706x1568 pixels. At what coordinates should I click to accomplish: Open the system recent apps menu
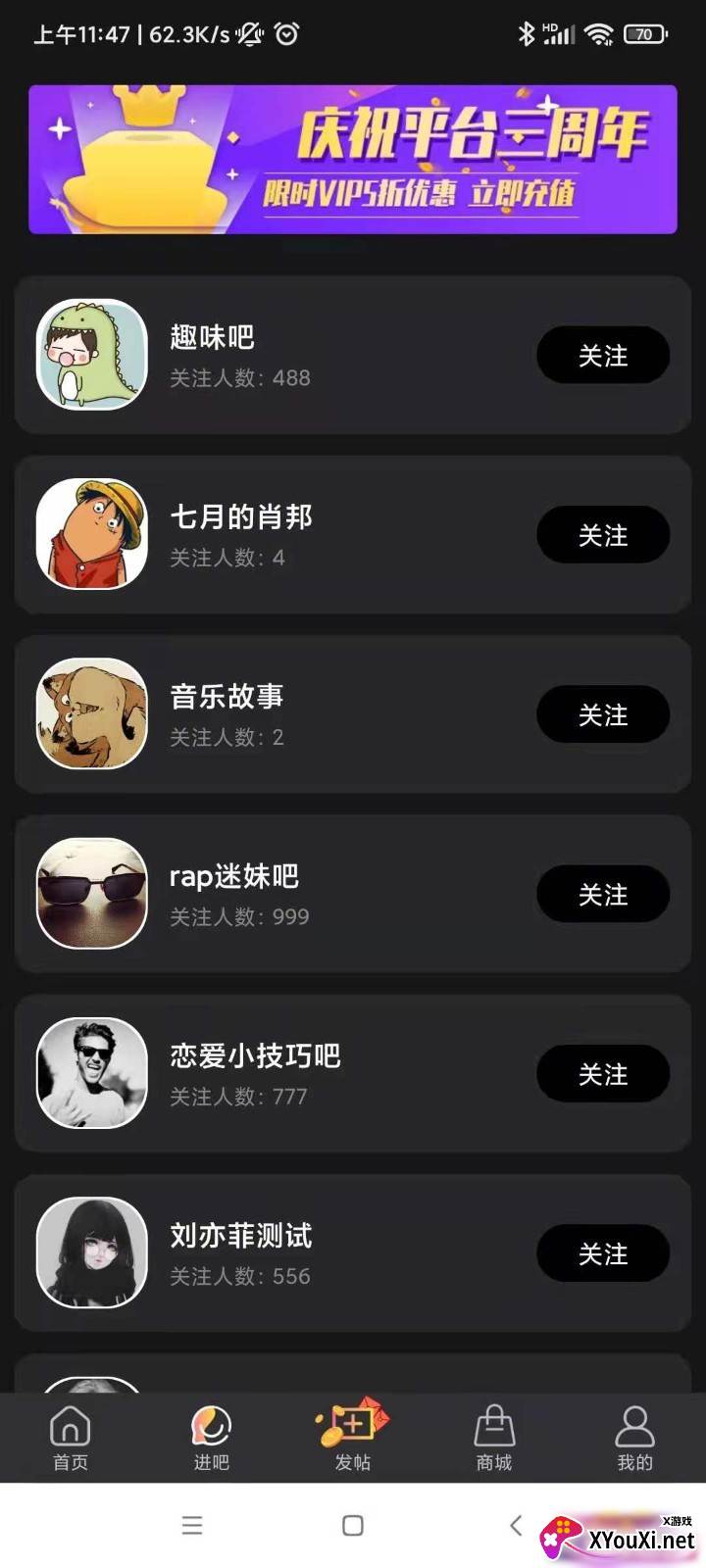point(192,1525)
